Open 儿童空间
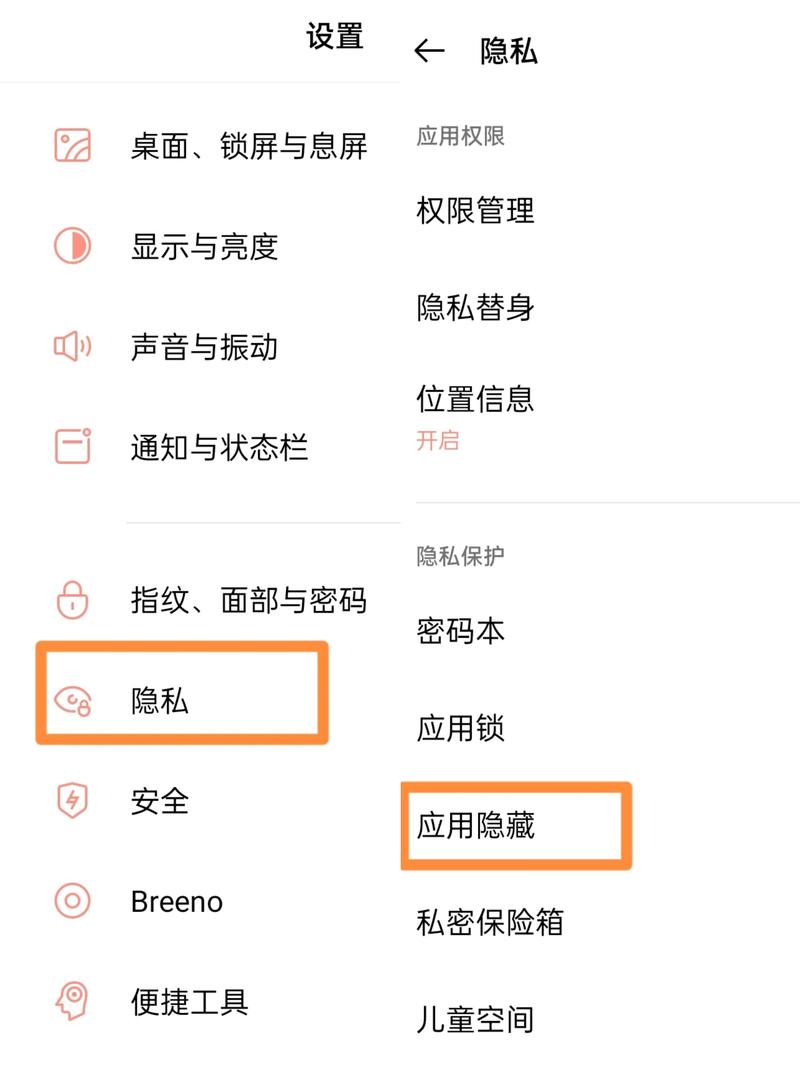The width and height of the screenshot is (800, 1067). point(475,1021)
